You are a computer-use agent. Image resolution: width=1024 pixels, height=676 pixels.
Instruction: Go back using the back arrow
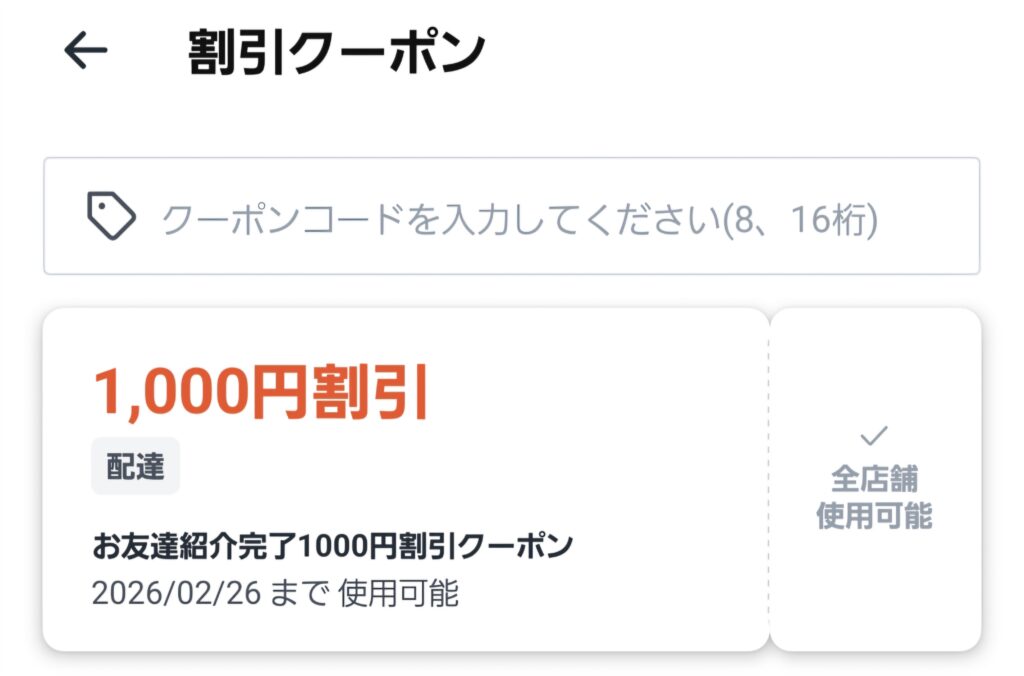(86, 51)
